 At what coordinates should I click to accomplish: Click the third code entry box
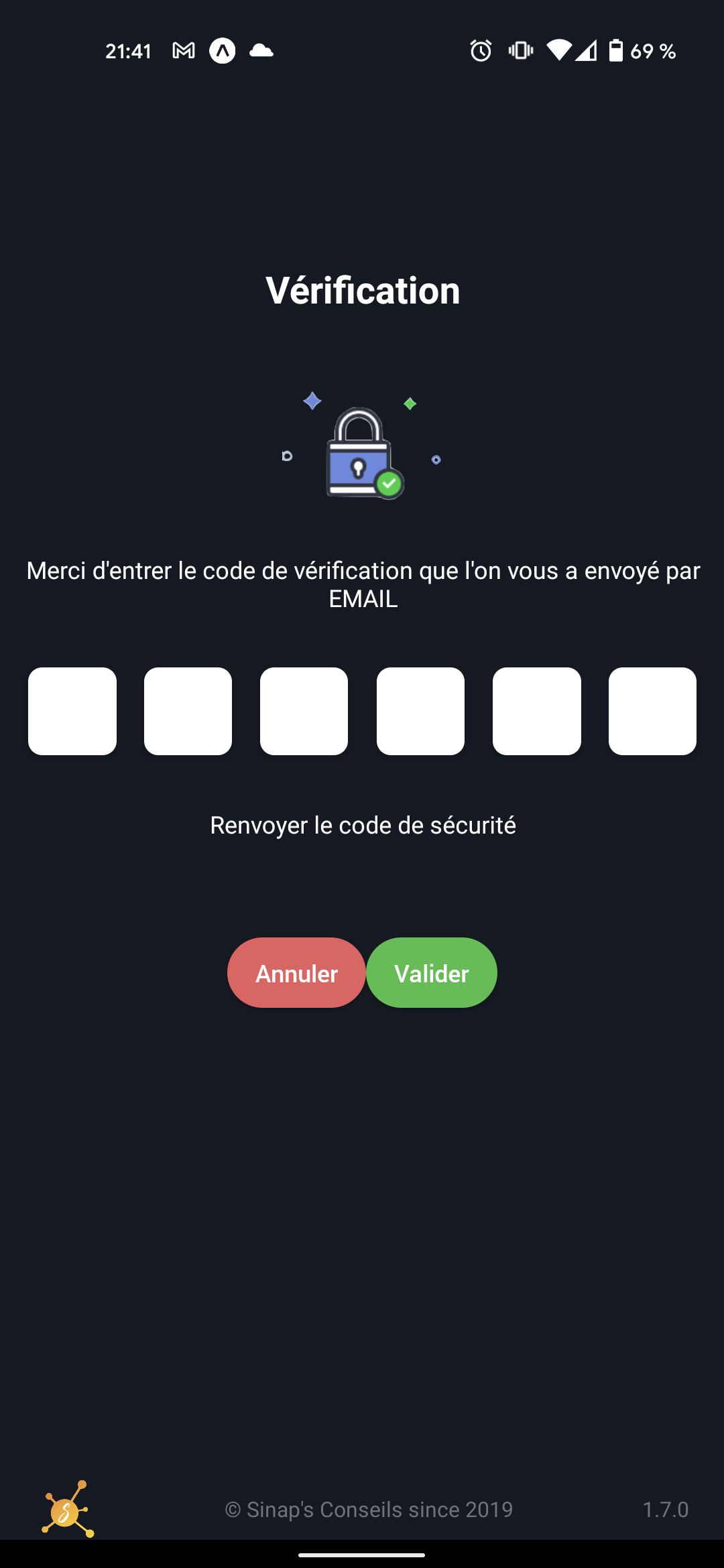pos(304,710)
